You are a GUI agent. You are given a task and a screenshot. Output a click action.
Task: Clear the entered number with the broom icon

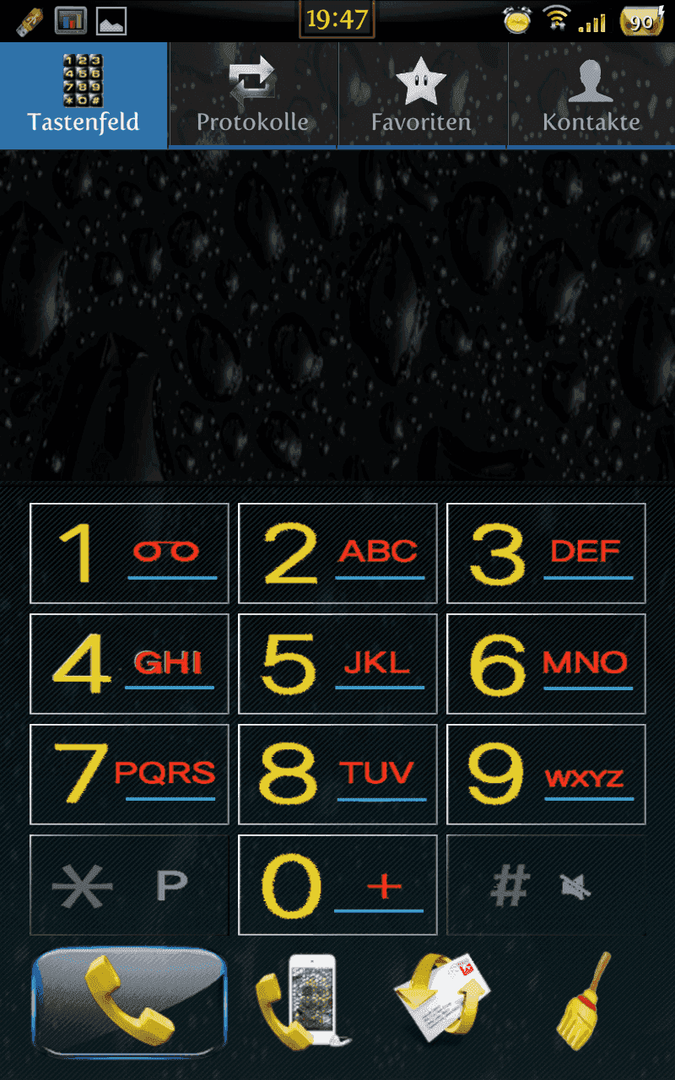coord(584,1003)
